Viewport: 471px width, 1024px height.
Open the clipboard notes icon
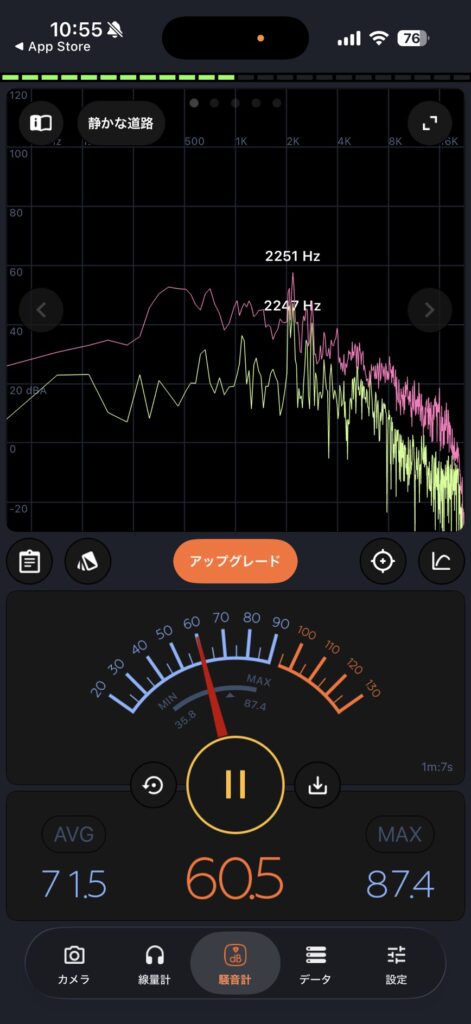pos(29,561)
